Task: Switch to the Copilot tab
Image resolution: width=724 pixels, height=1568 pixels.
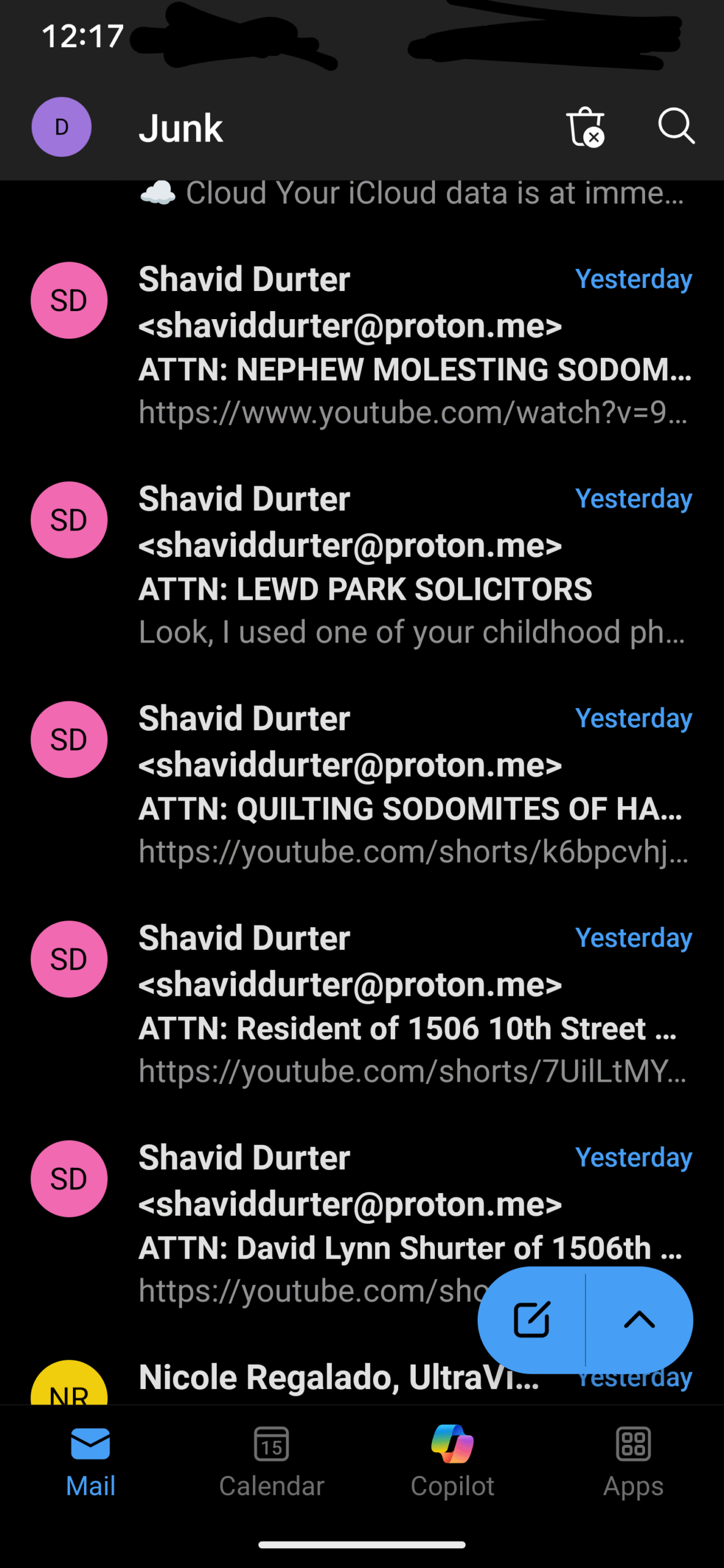Action: tap(452, 1461)
